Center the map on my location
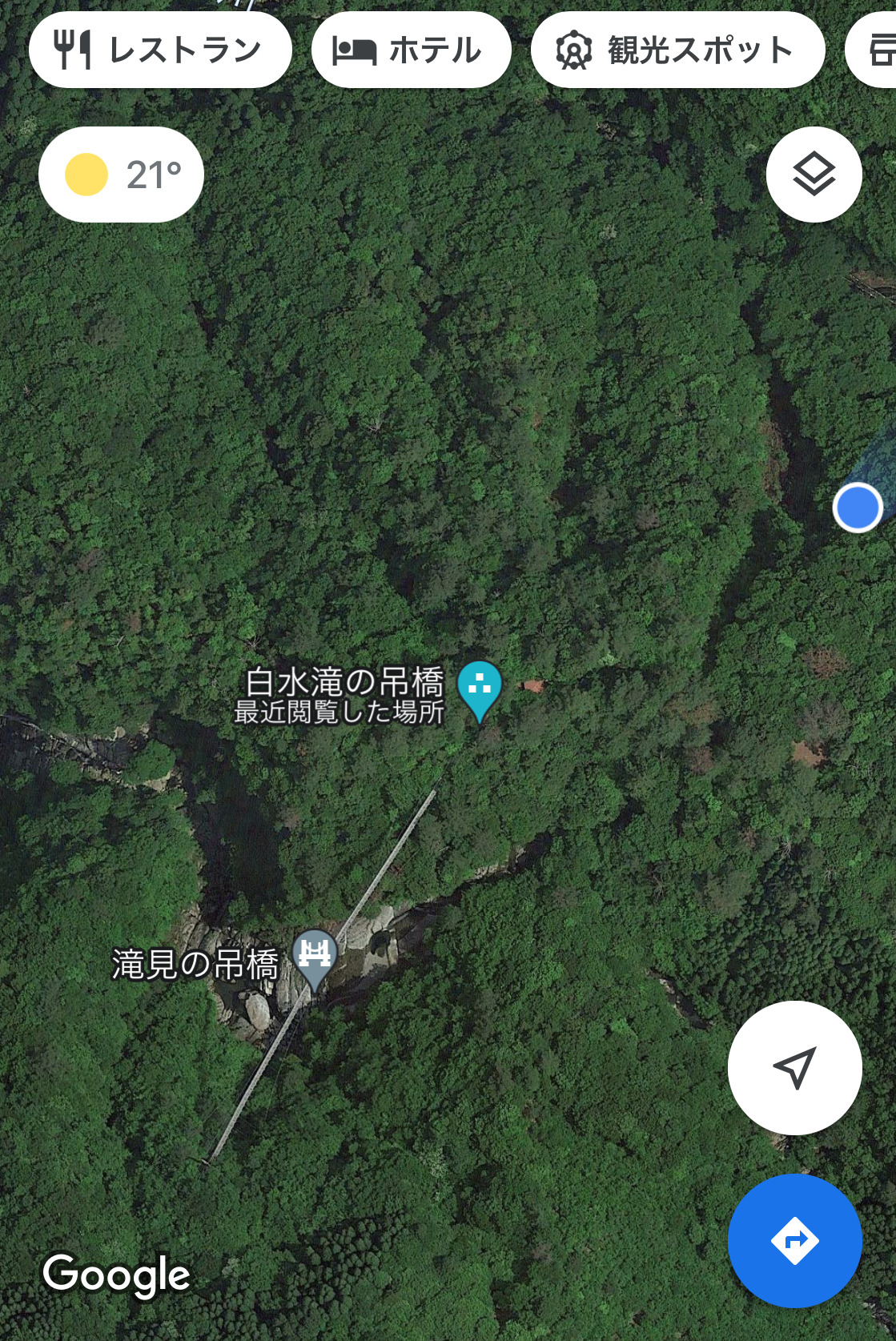Screen dimensions: 896x1341 [794, 1067]
